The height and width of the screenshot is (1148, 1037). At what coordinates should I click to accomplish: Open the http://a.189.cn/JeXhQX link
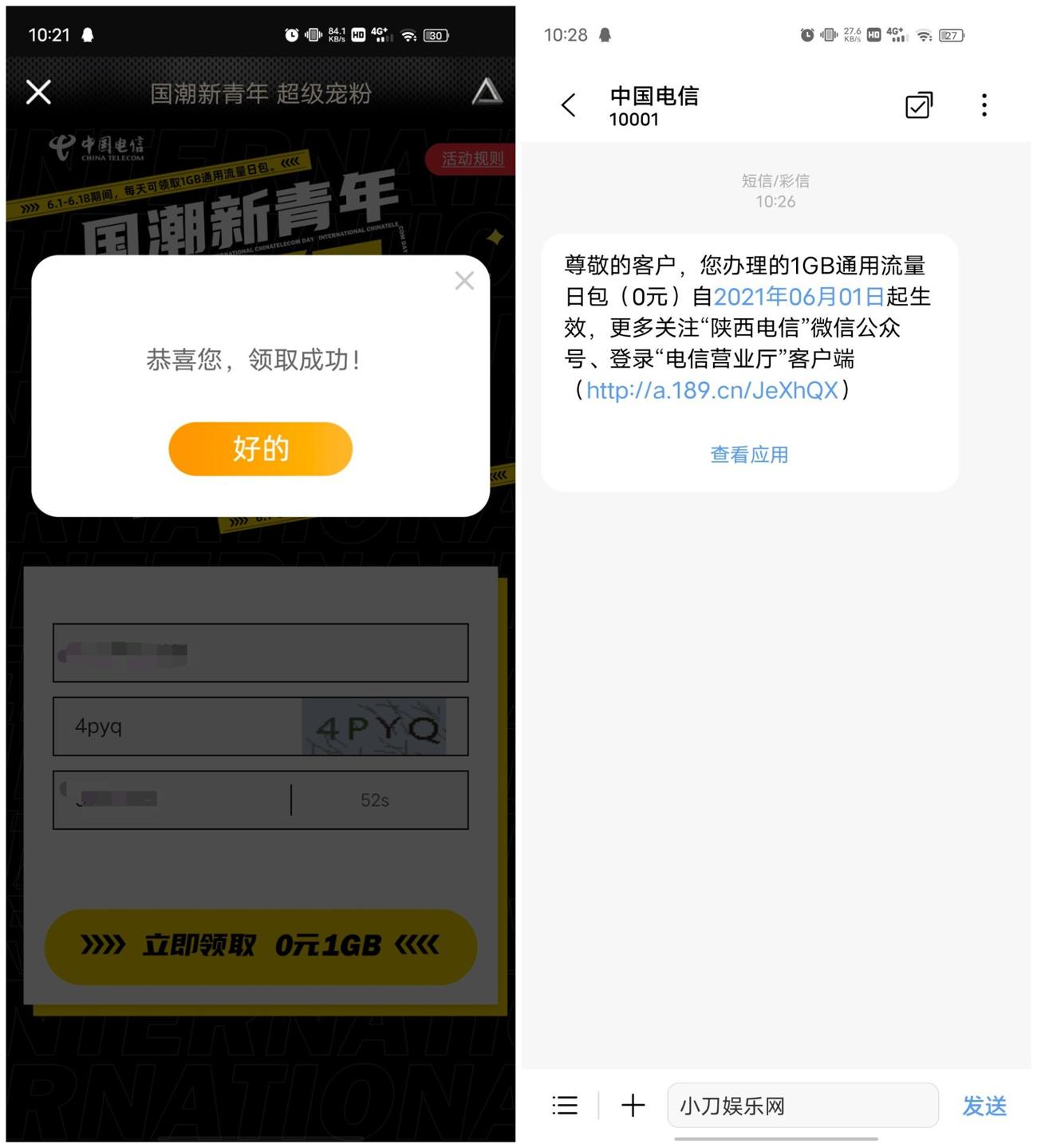pos(712,391)
